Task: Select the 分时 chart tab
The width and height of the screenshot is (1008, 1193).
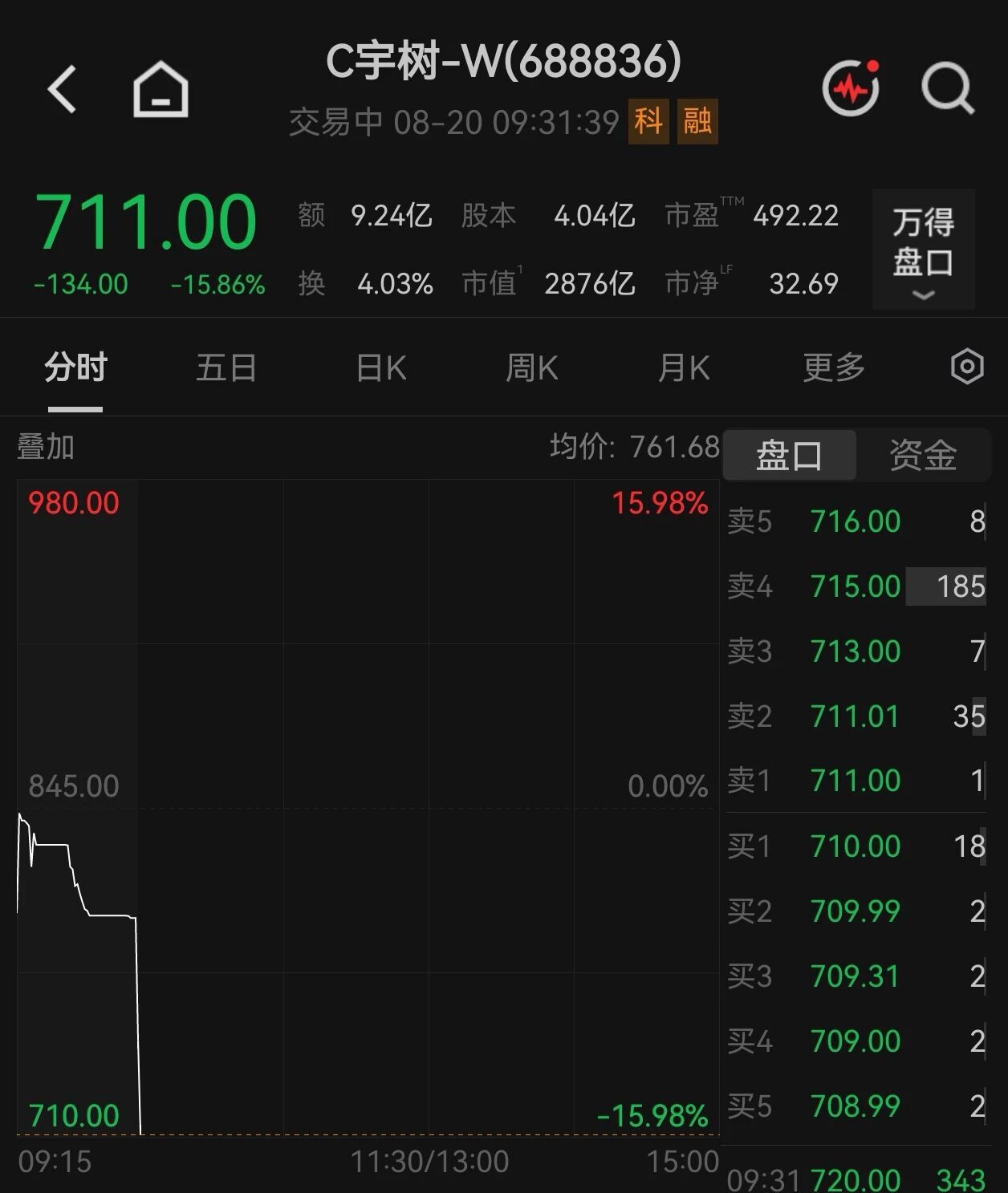Action: point(75,367)
